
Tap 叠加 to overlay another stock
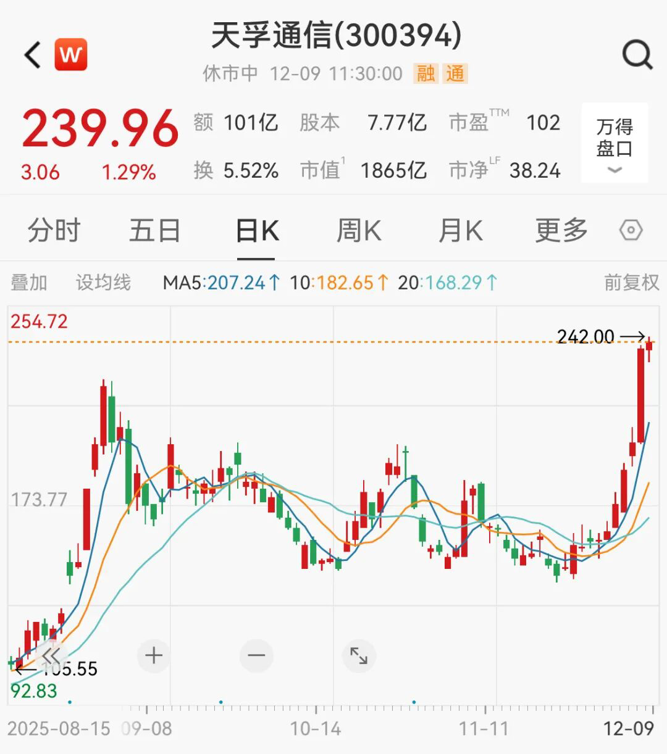[29, 283]
